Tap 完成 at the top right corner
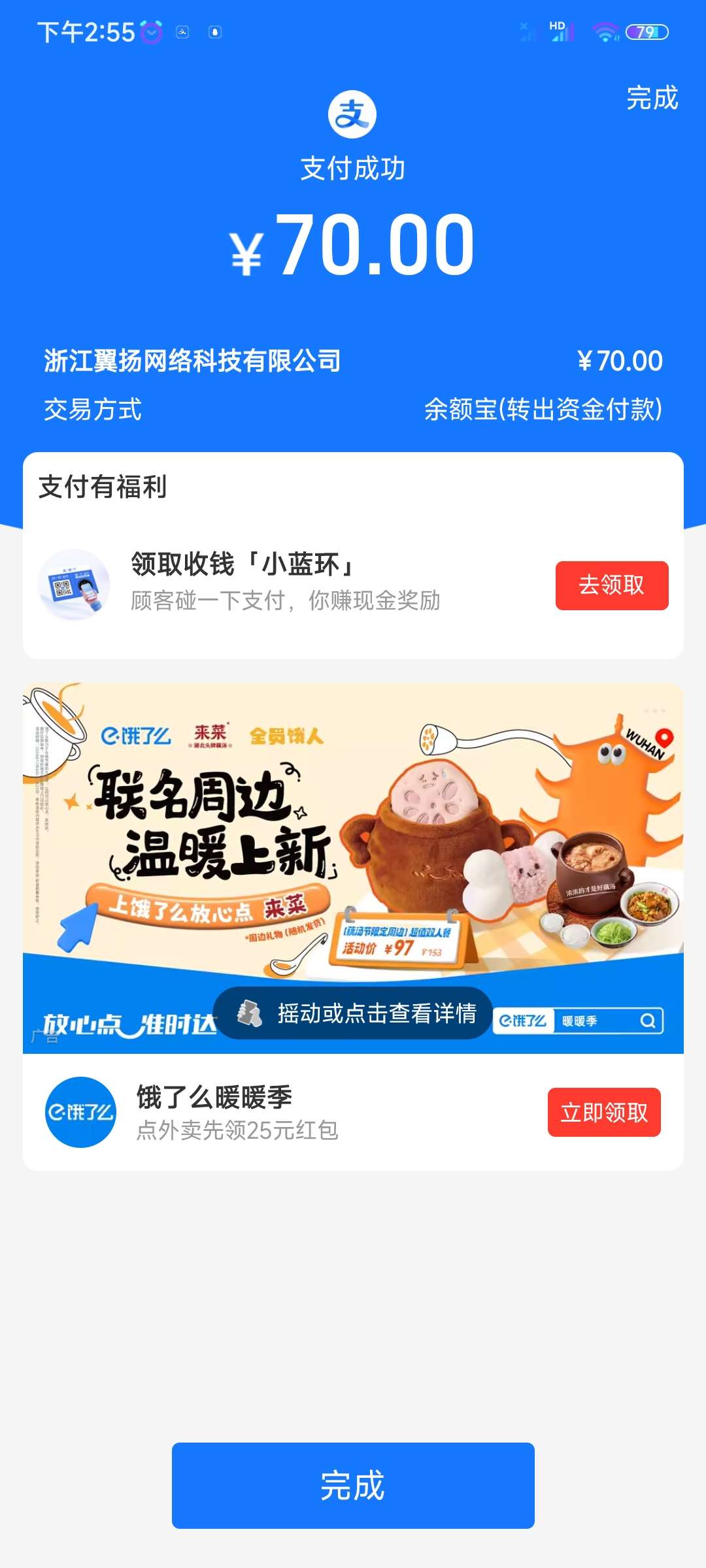 point(652,98)
